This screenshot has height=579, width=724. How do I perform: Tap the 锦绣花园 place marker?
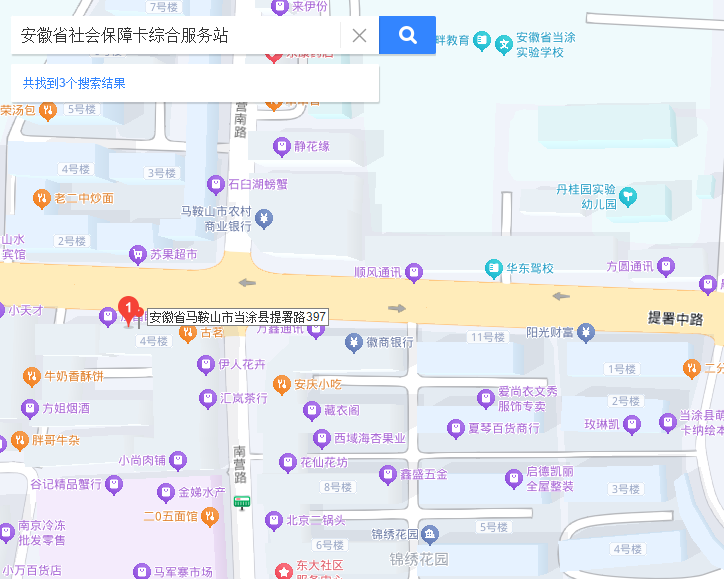(x=429, y=533)
